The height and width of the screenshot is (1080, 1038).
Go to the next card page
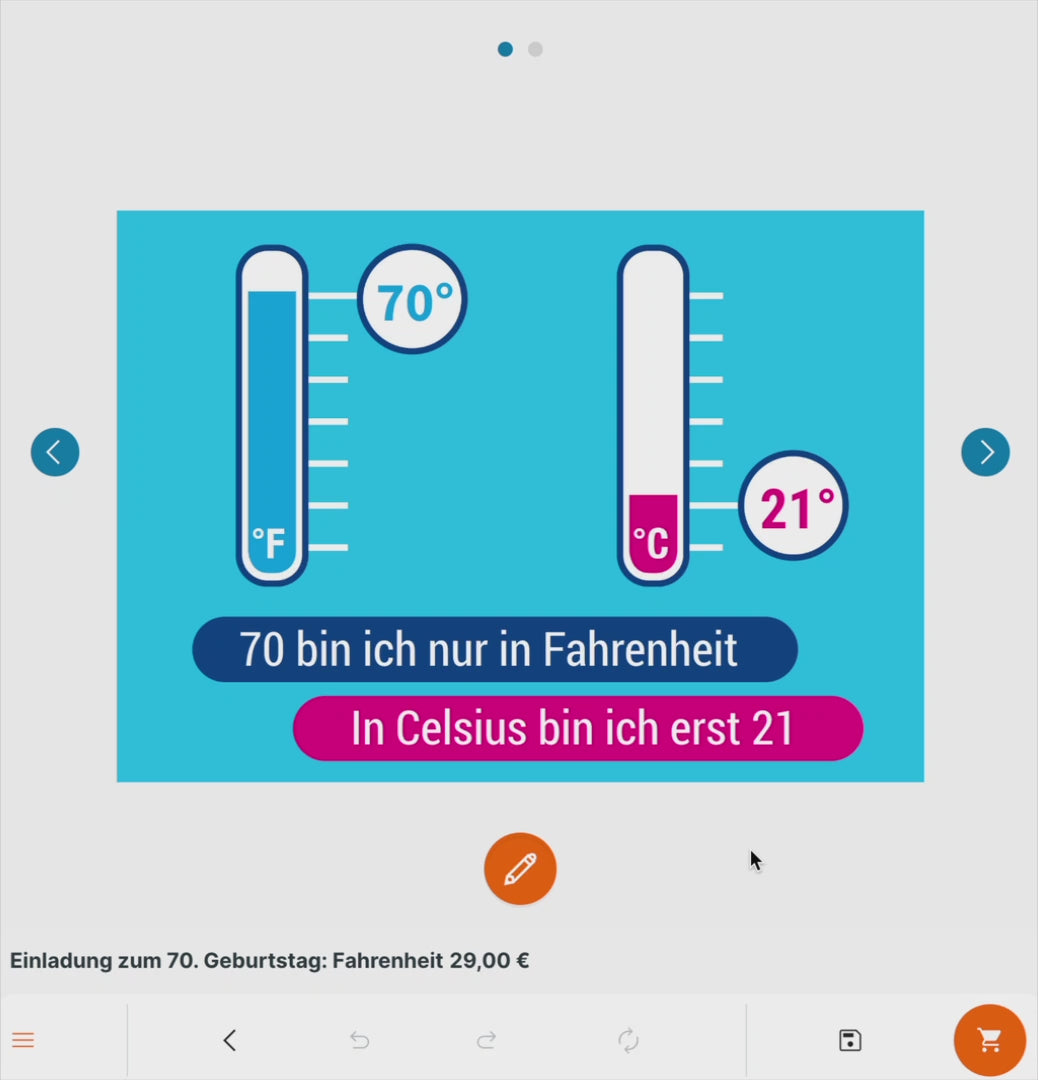tap(985, 452)
